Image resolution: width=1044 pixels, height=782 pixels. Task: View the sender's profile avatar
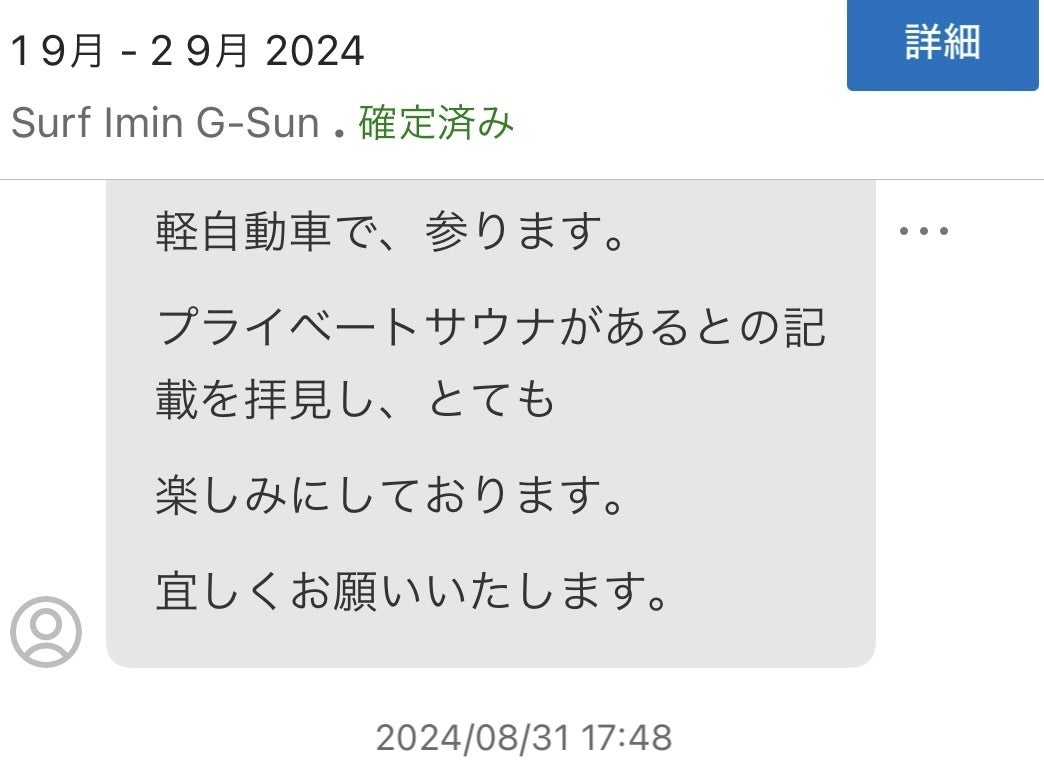point(46,631)
